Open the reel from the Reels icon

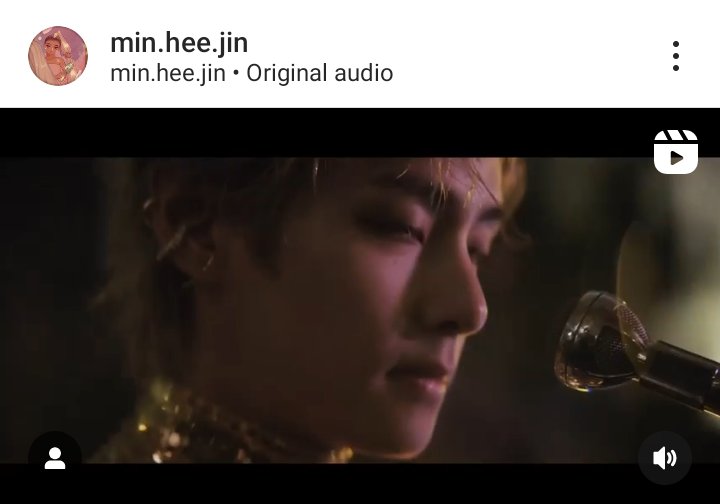click(x=675, y=151)
